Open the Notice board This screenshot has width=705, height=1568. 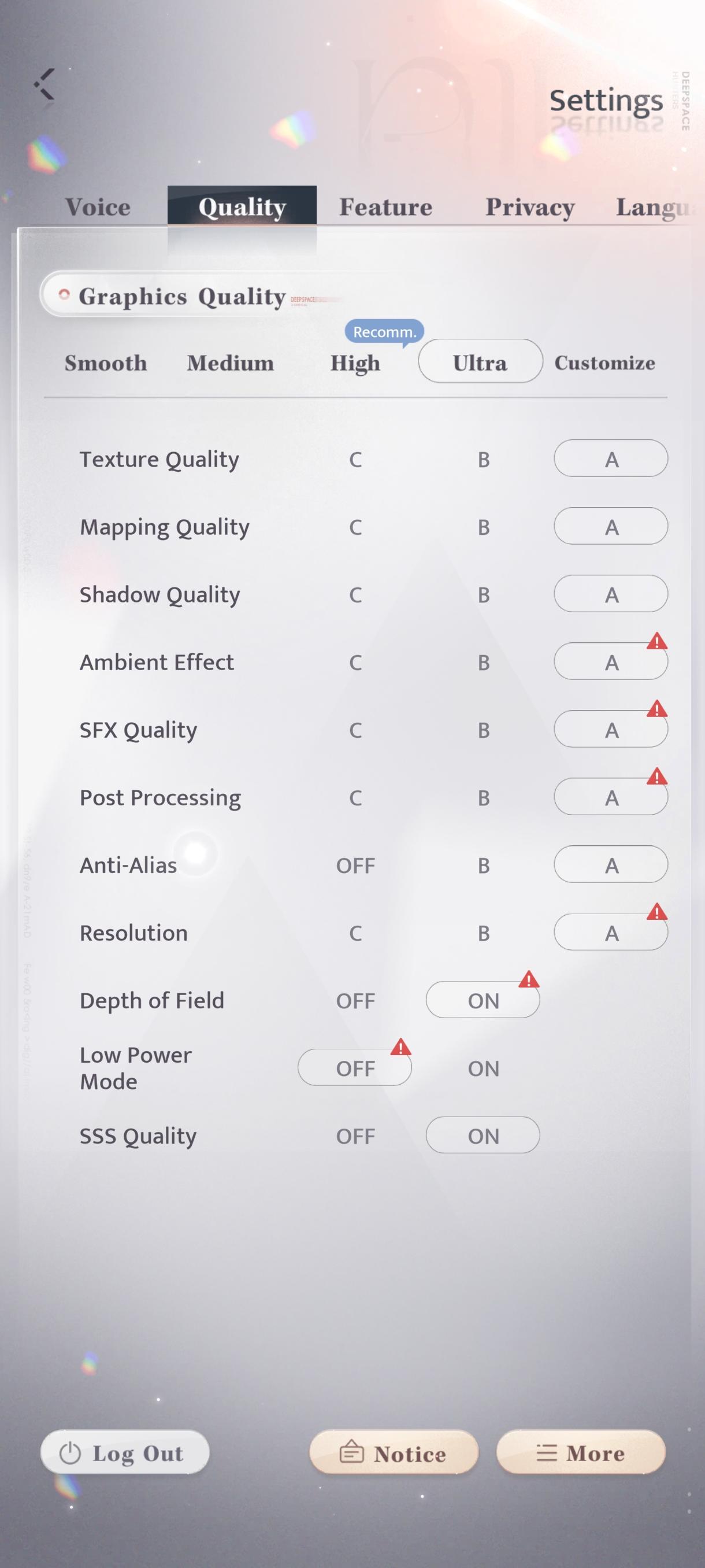pyautogui.click(x=394, y=1454)
